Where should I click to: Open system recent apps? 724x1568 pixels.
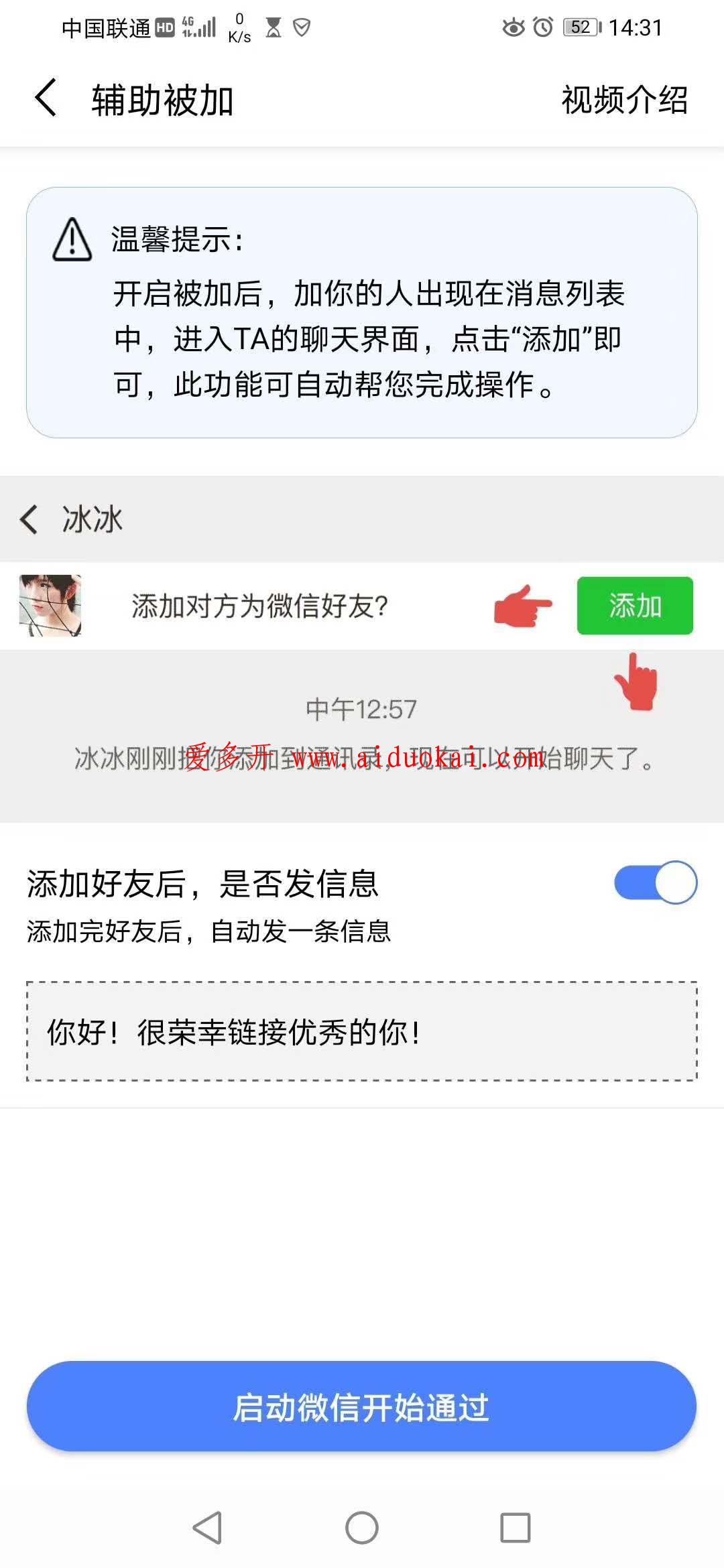(516, 1528)
